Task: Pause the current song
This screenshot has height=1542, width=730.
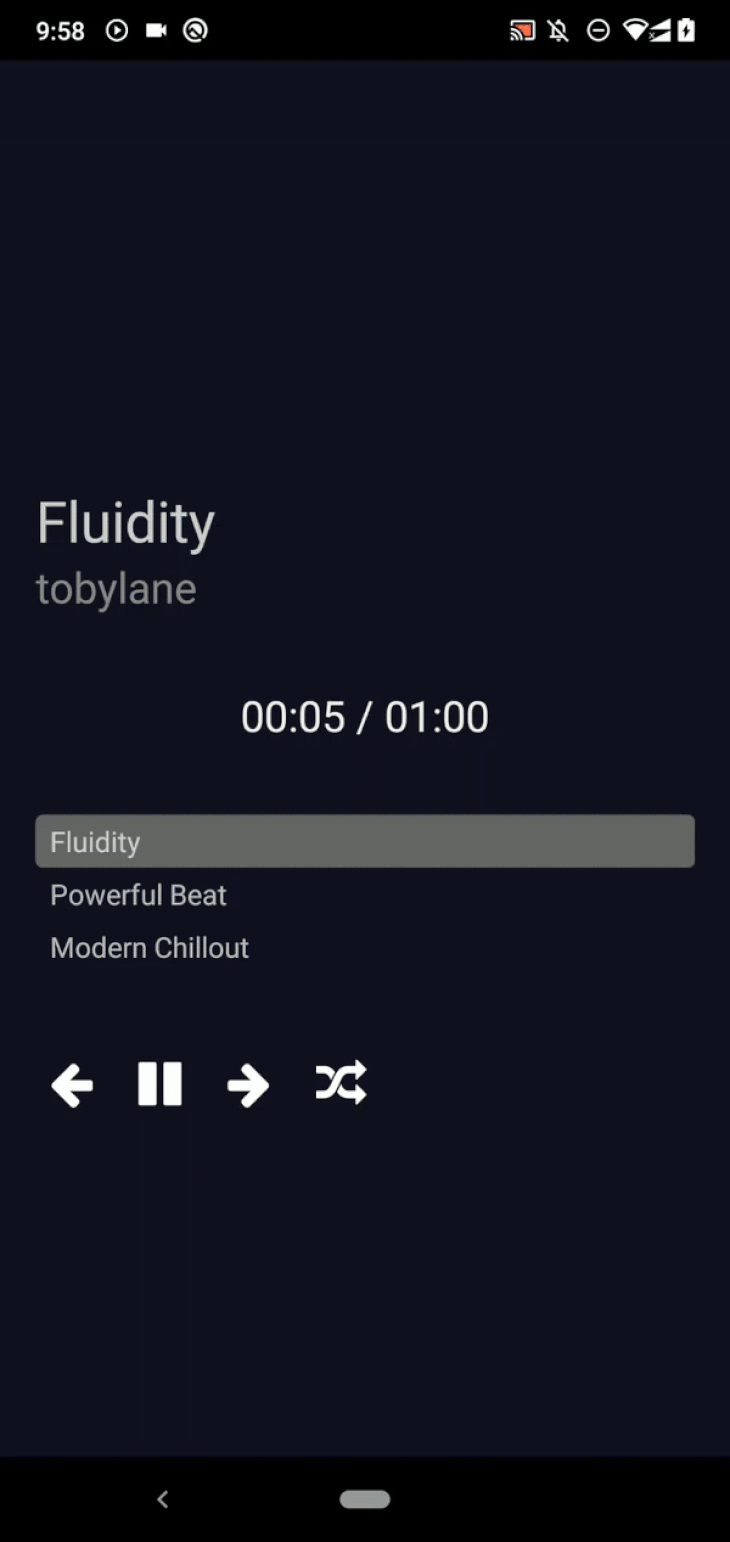Action: [x=160, y=1085]
